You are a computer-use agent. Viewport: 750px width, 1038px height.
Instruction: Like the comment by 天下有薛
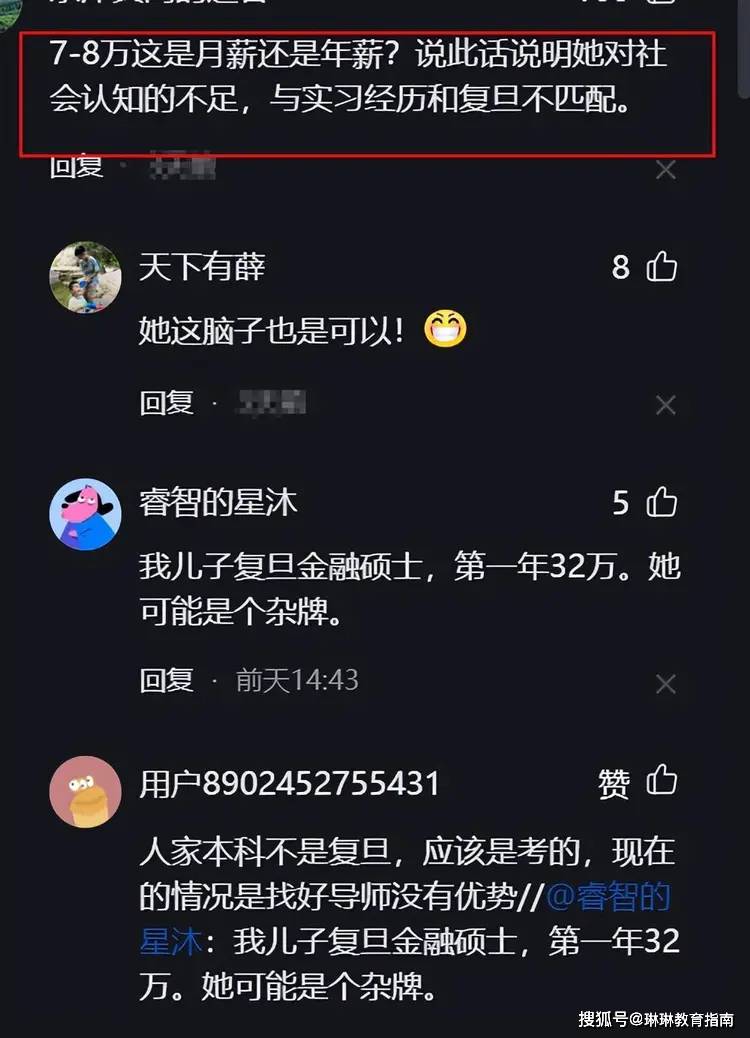(x=662, y=267)
